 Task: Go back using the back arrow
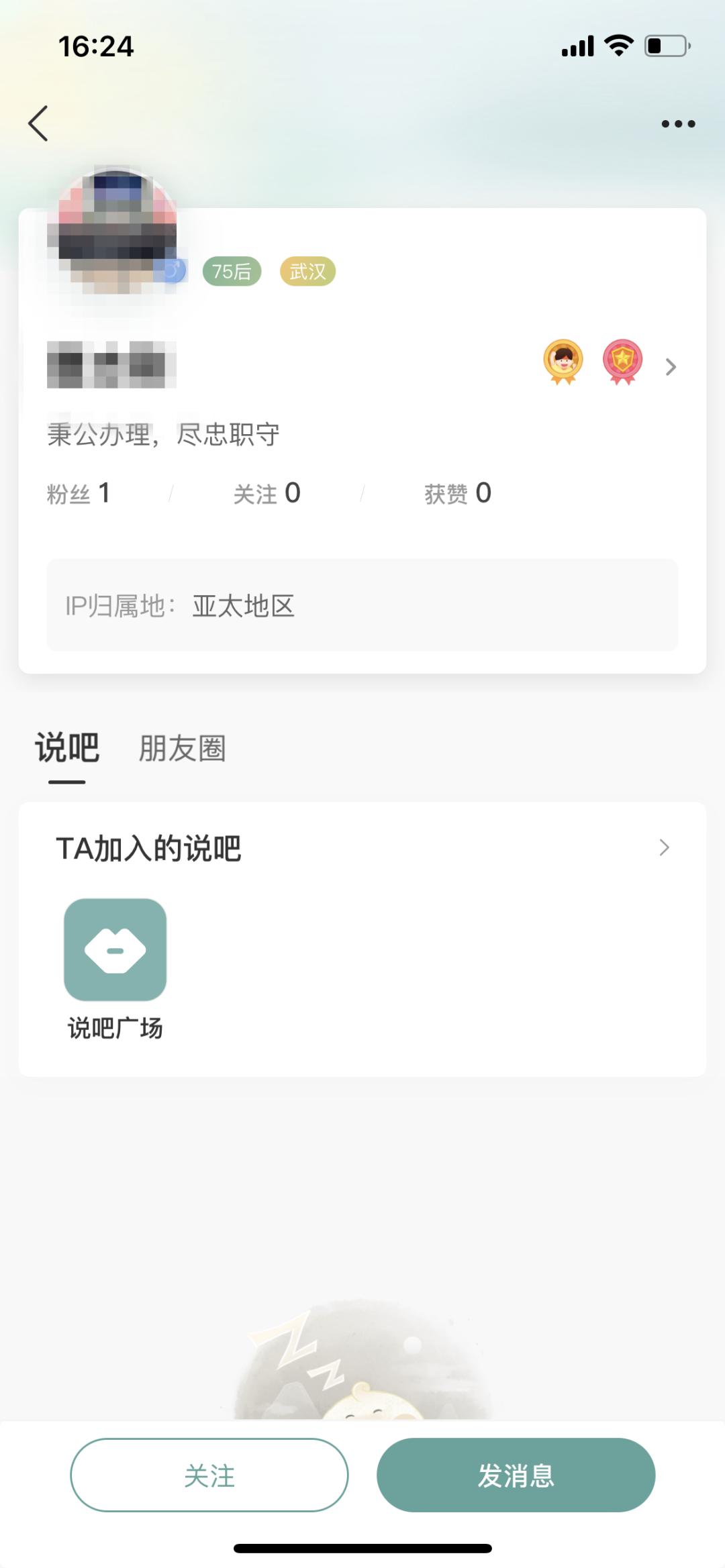click(x=38, y=123)
